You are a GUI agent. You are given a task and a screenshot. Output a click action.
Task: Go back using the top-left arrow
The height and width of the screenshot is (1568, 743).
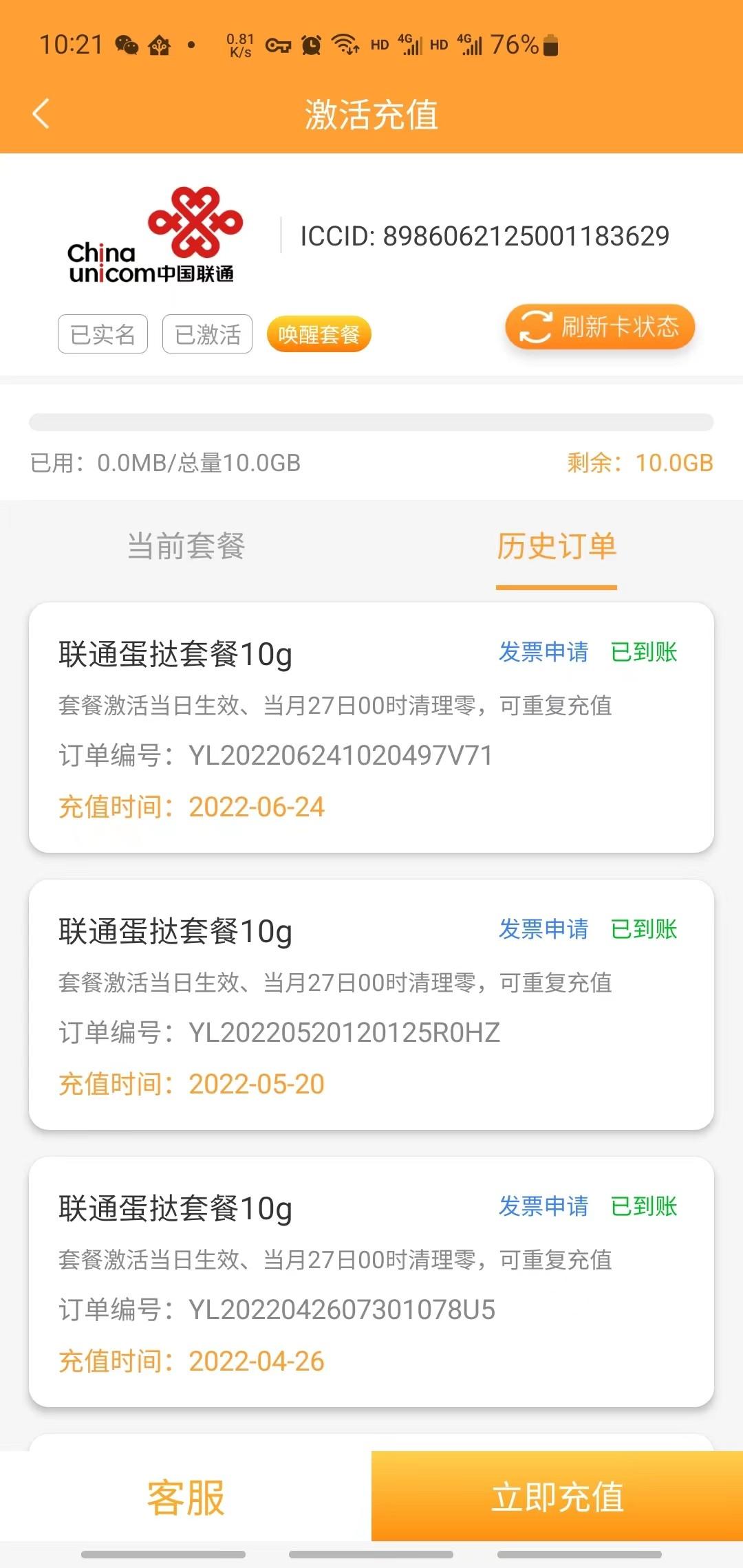(x=41, y=113)
